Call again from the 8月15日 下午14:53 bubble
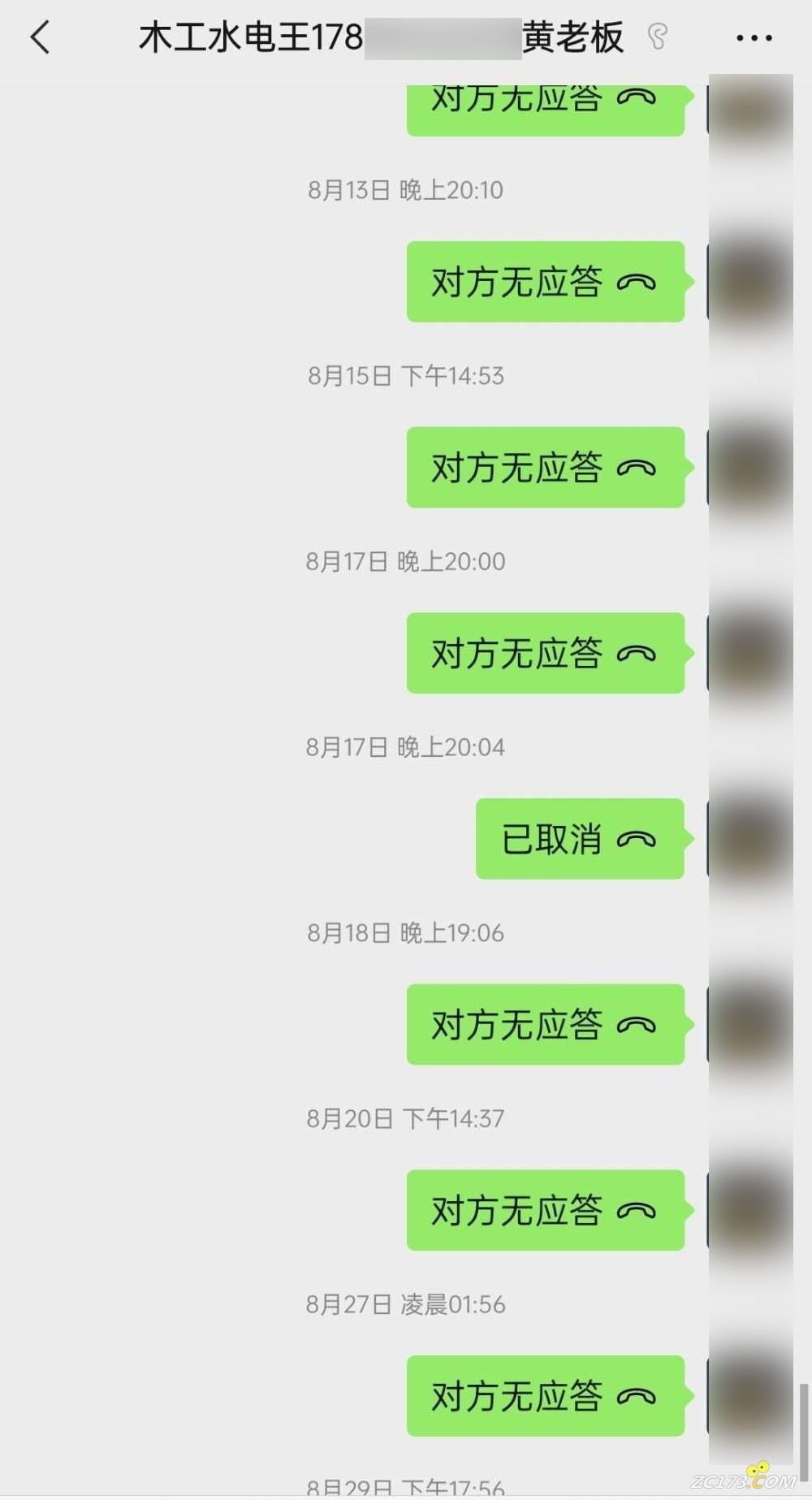The image size is (812, 1500). (545, 468)
